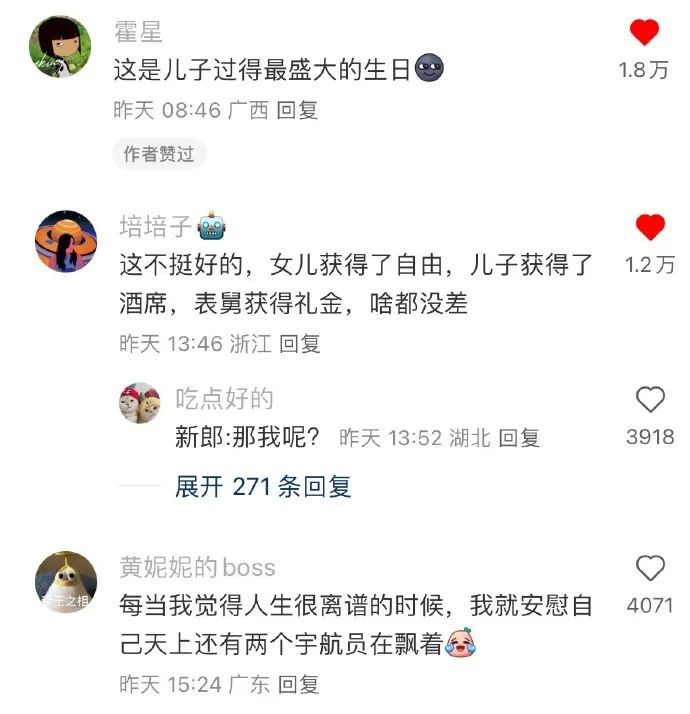Unlike 培培子's comment via the red heart
This screenshot has height=714, width=690.
[x=650, y=228]
